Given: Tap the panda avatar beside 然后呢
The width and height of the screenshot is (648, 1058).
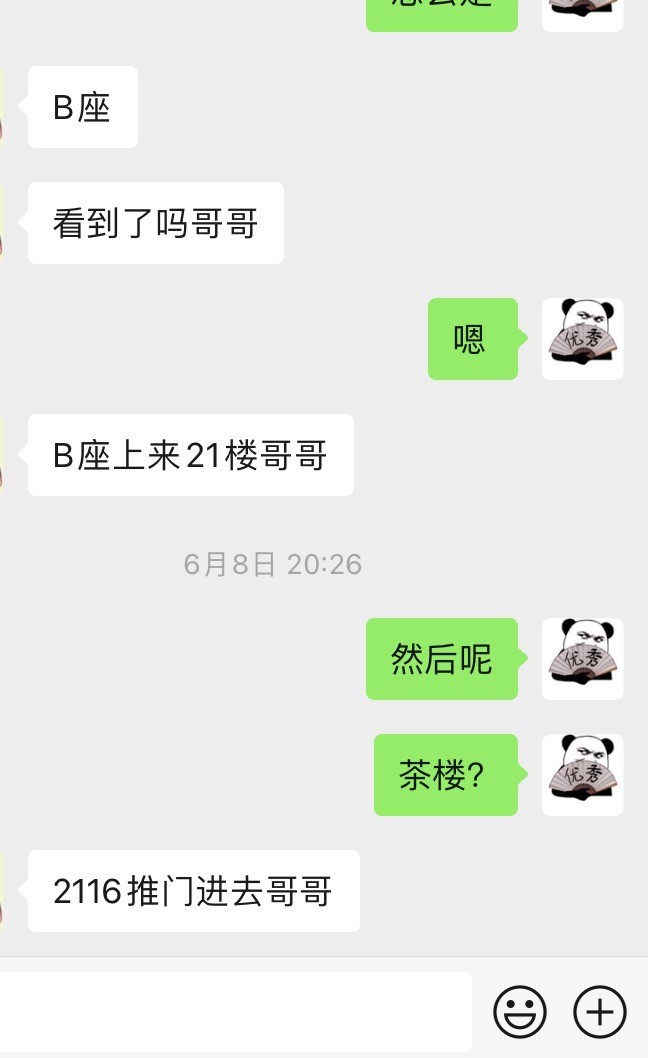Looking at the screenshot, I should [x=583, y=659].
